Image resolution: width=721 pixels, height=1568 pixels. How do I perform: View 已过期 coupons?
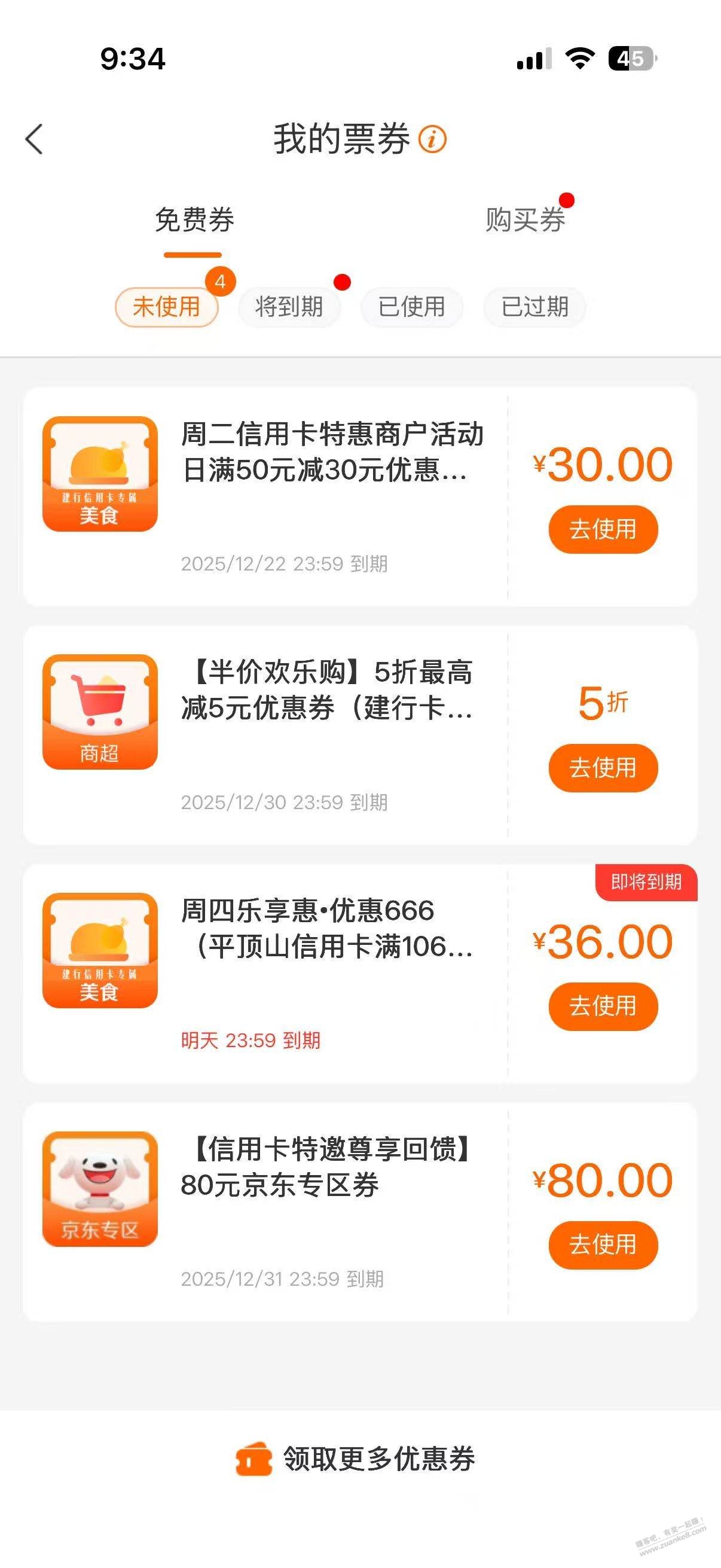click(x=535, y=307)
